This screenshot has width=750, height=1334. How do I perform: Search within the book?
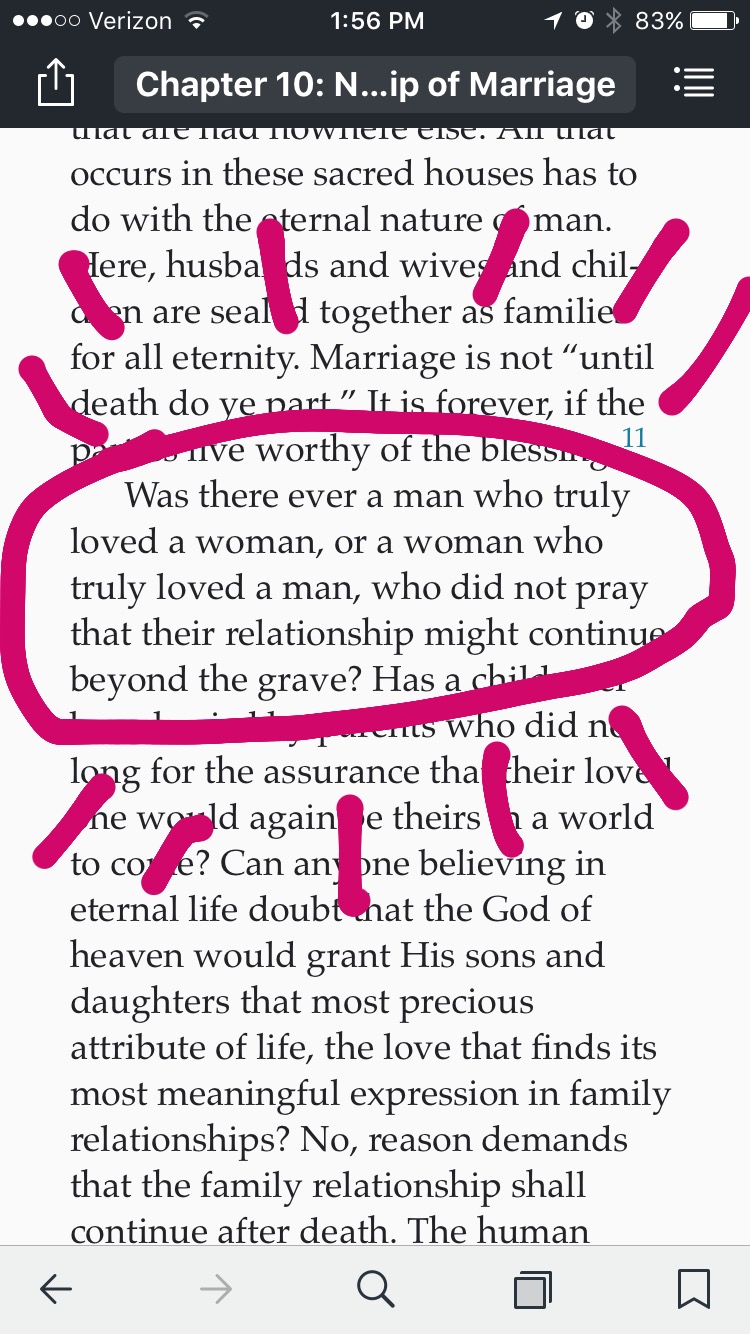[x=375, y=1290]
